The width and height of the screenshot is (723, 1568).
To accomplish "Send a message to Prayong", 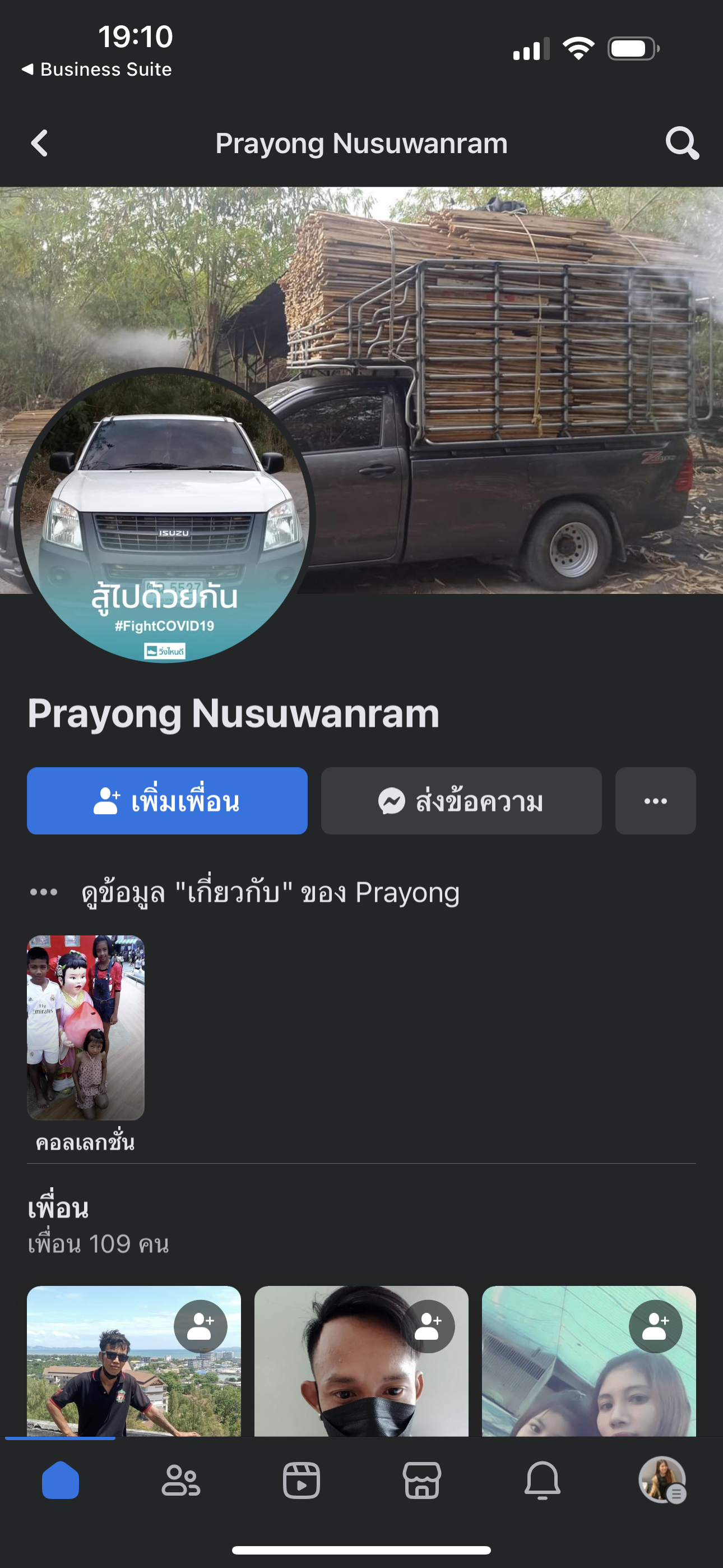I will [x=461, y=801].
